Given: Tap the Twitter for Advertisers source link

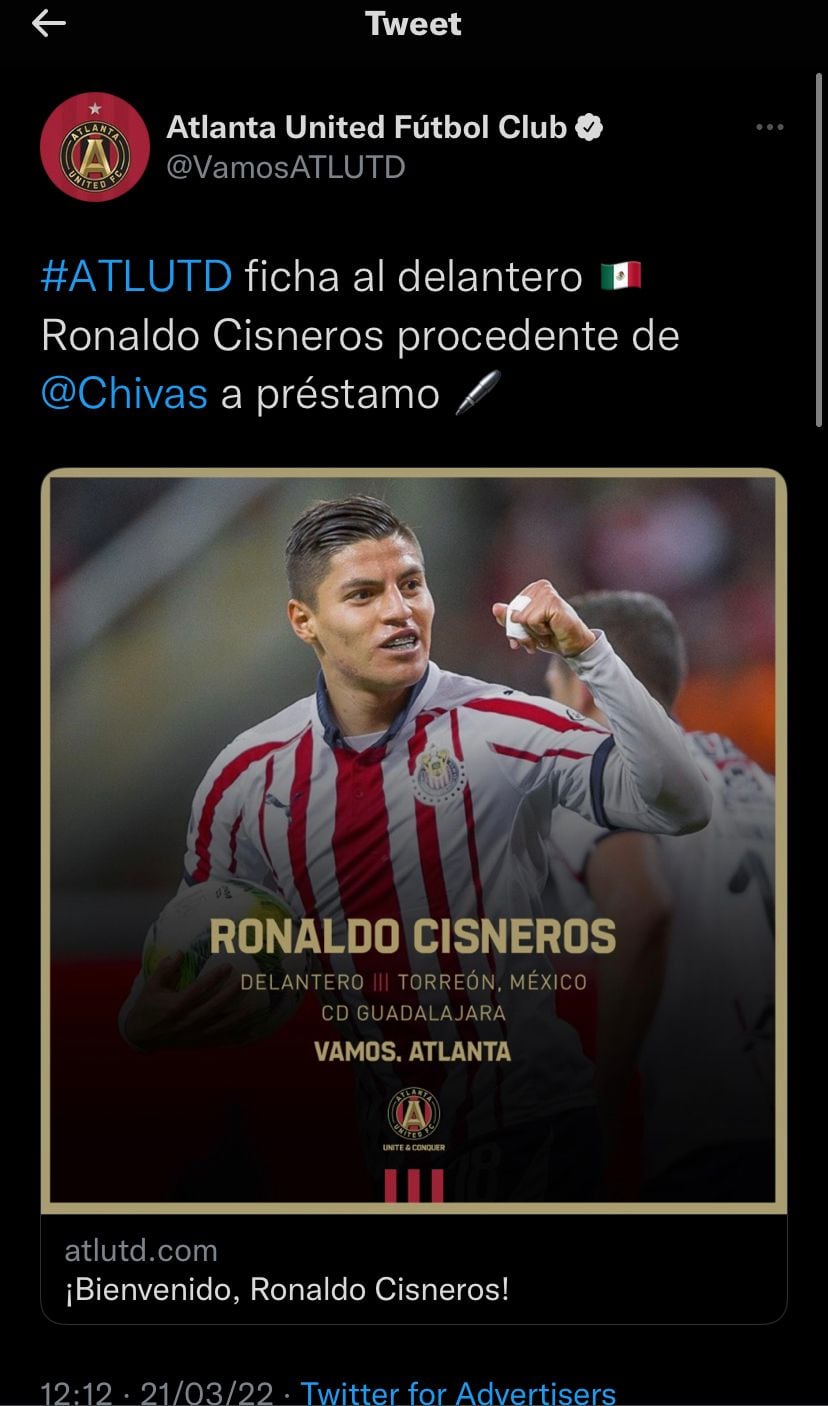Looking at the screenshot, I should point(458,1392).
